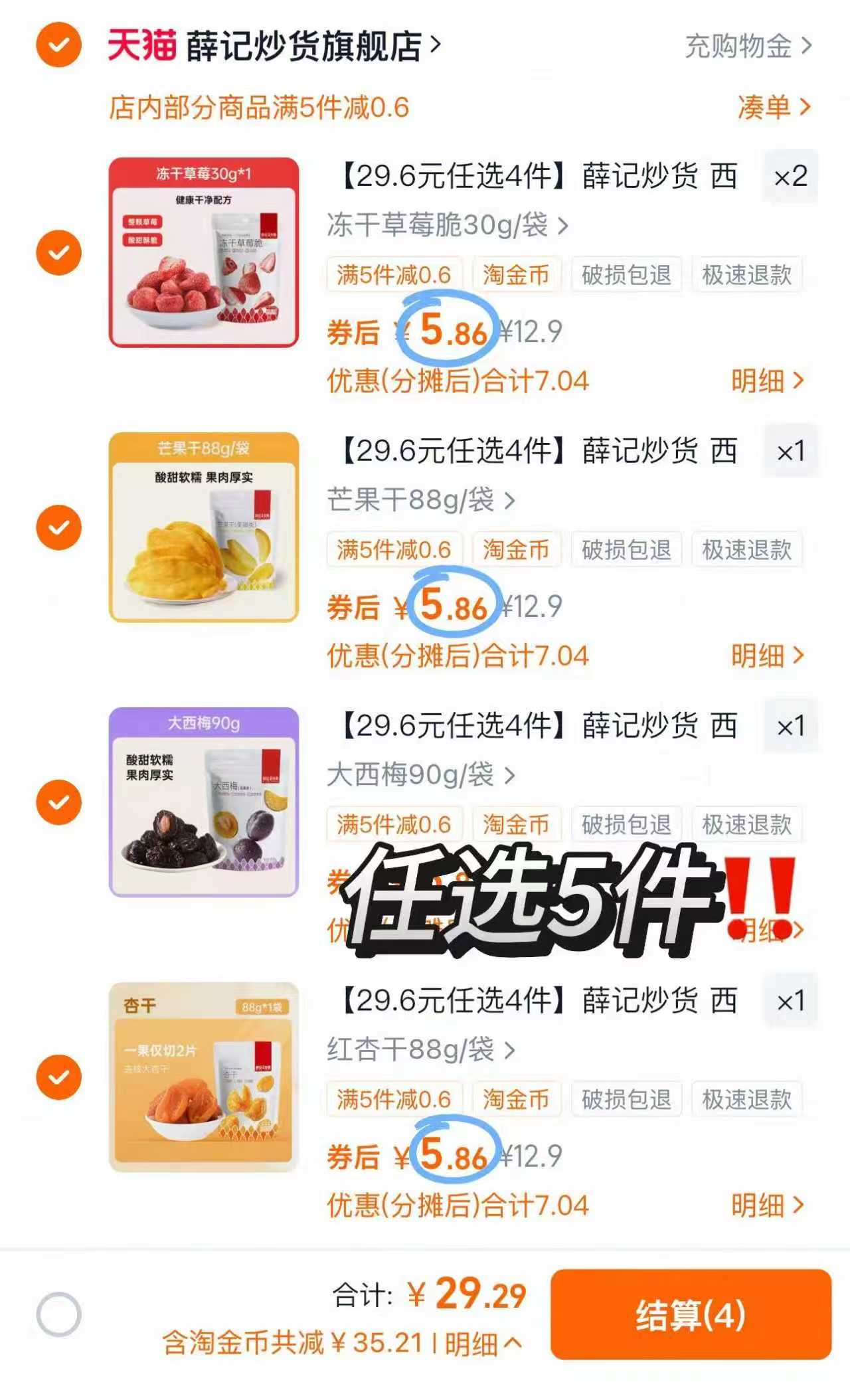
Task: Click the 充购物金 top-up link
Action: pyautogui.click(x=737, y=45)
